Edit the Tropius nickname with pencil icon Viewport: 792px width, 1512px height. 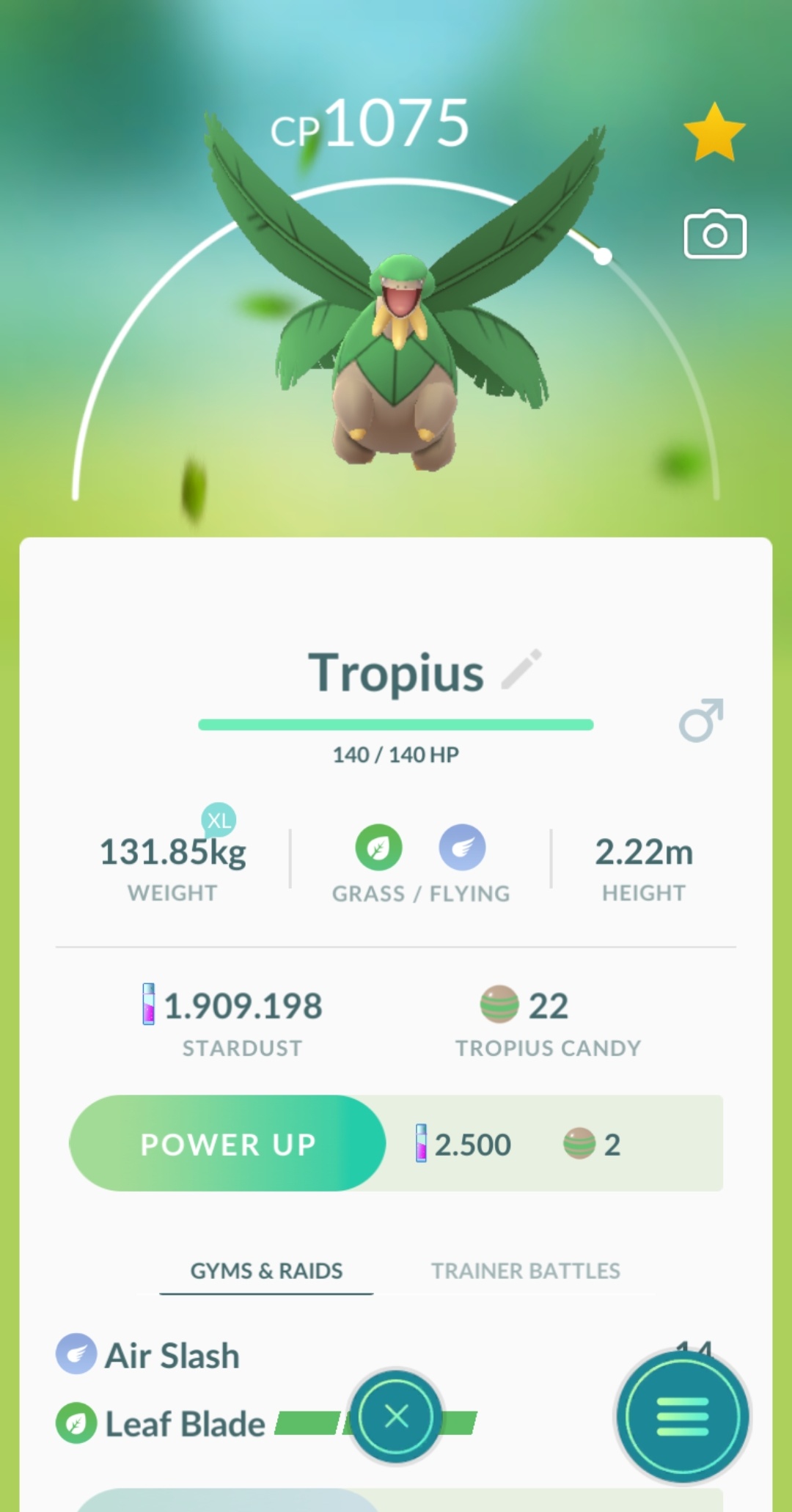521,669
